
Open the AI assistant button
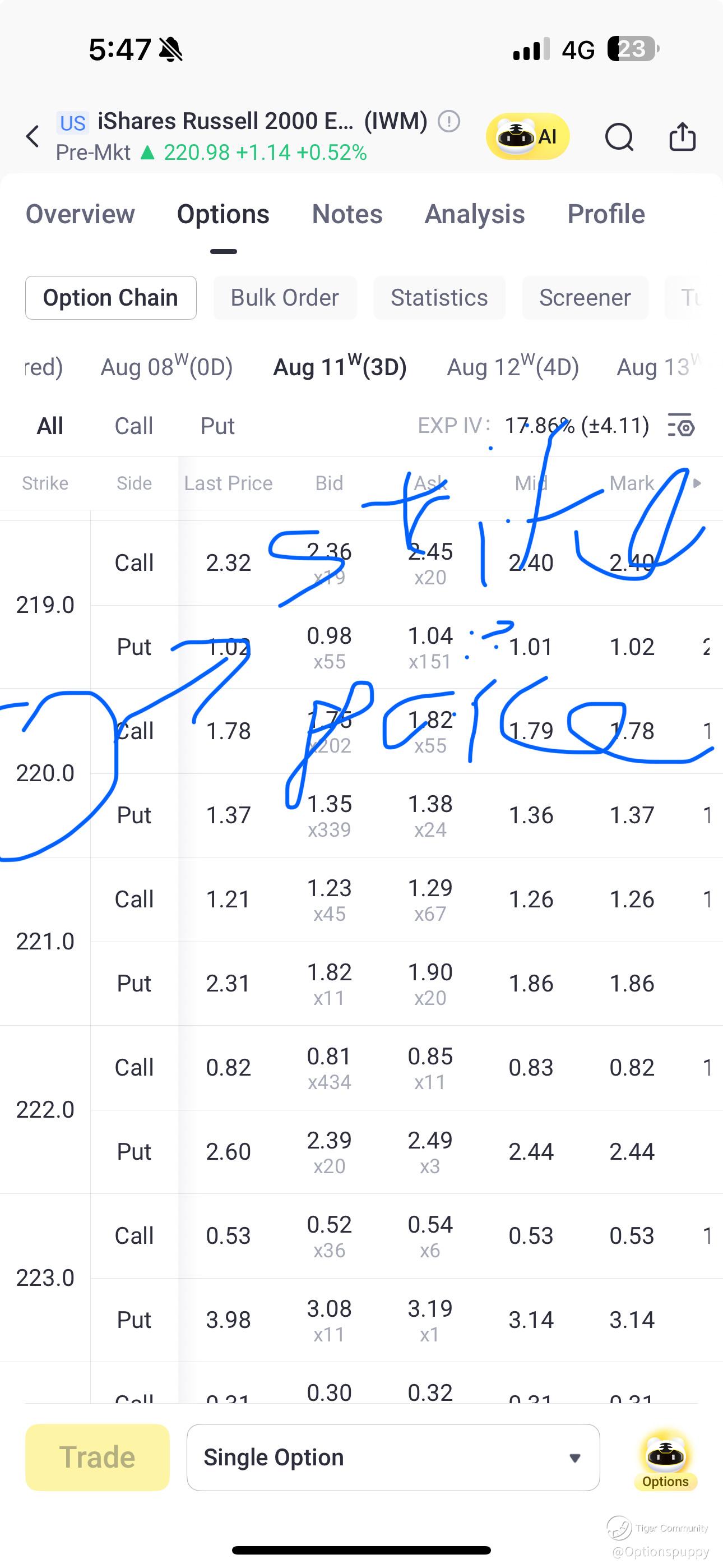[527, 136]
